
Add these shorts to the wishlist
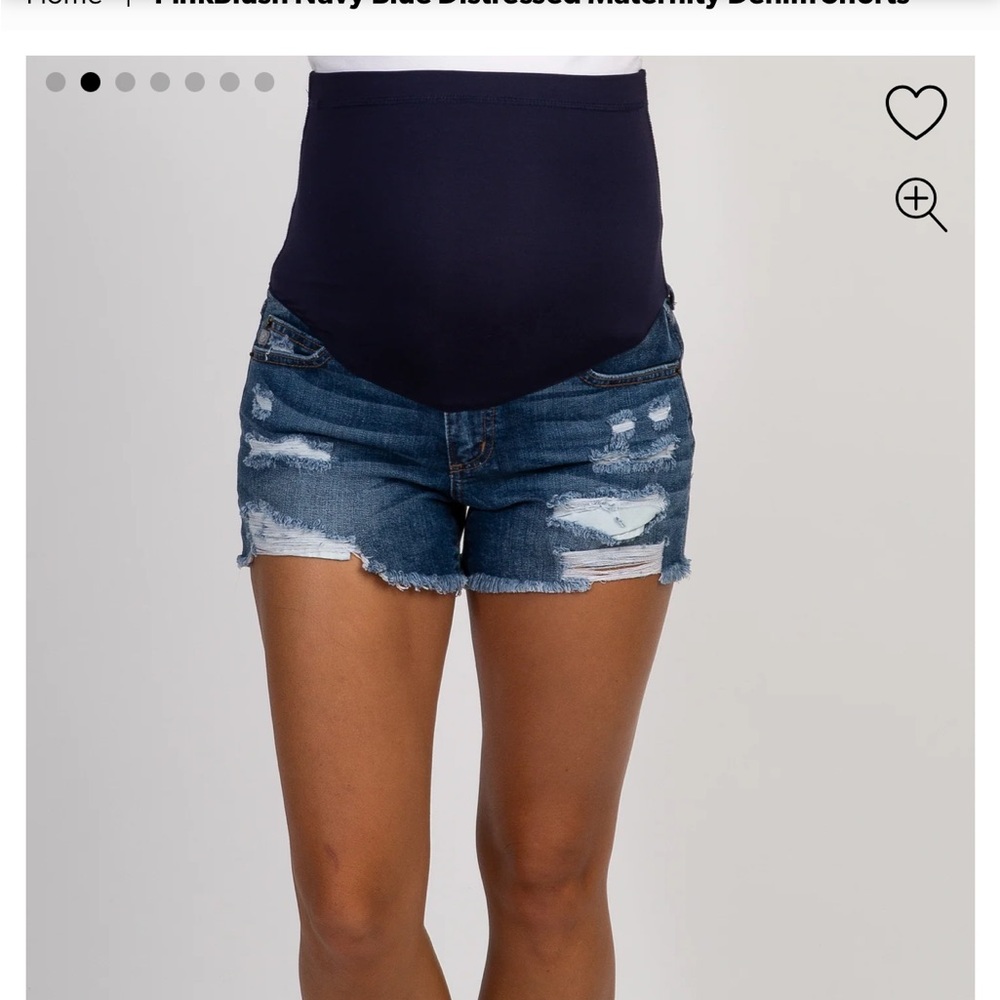point(915,111)
